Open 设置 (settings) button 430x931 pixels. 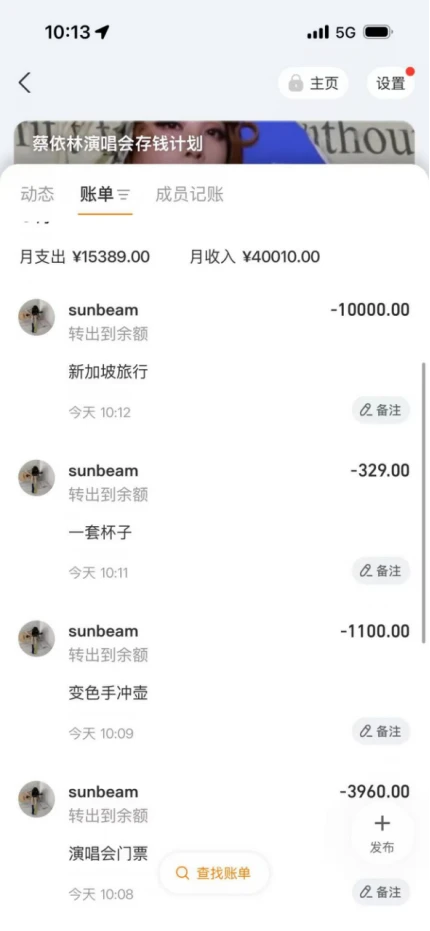point(390,83)
